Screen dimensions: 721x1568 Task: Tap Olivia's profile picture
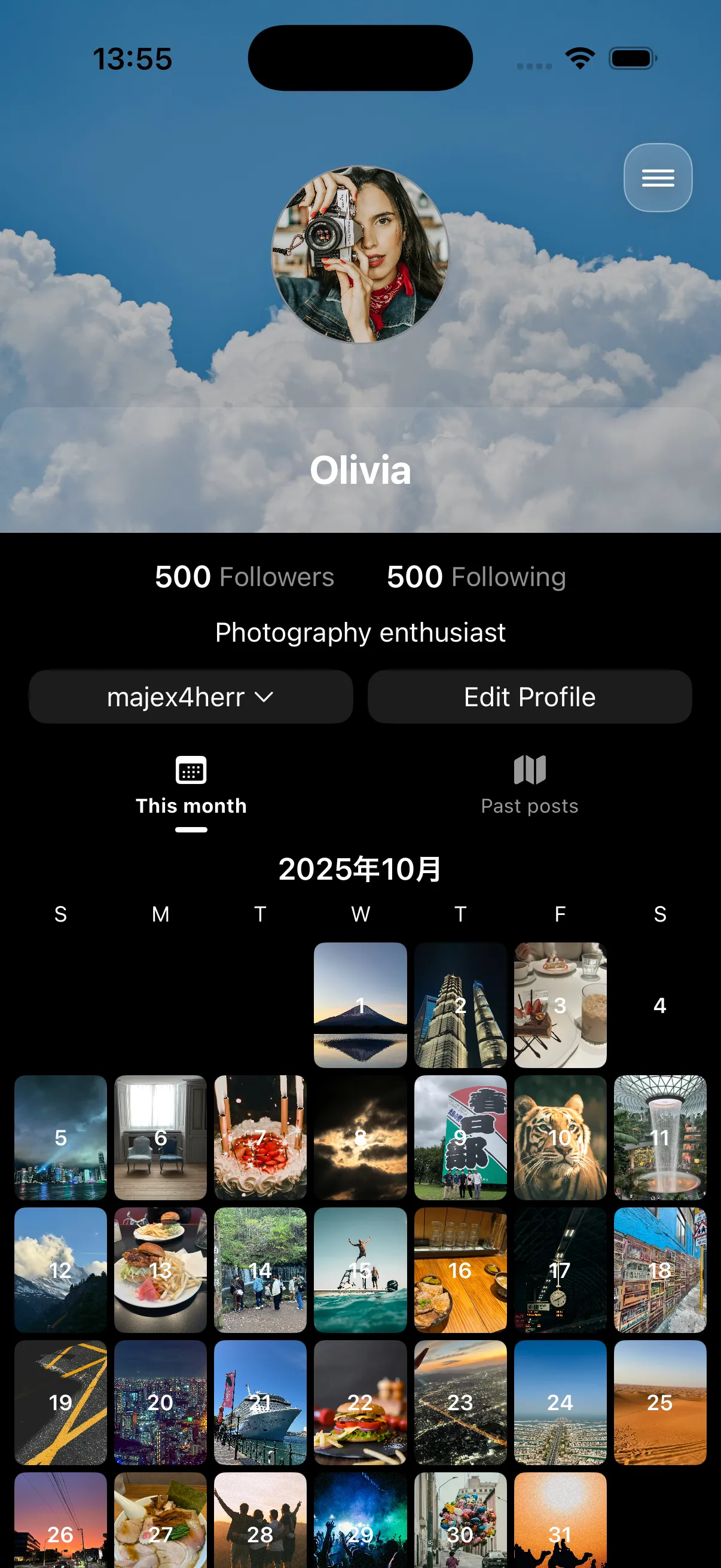(360, 254)
